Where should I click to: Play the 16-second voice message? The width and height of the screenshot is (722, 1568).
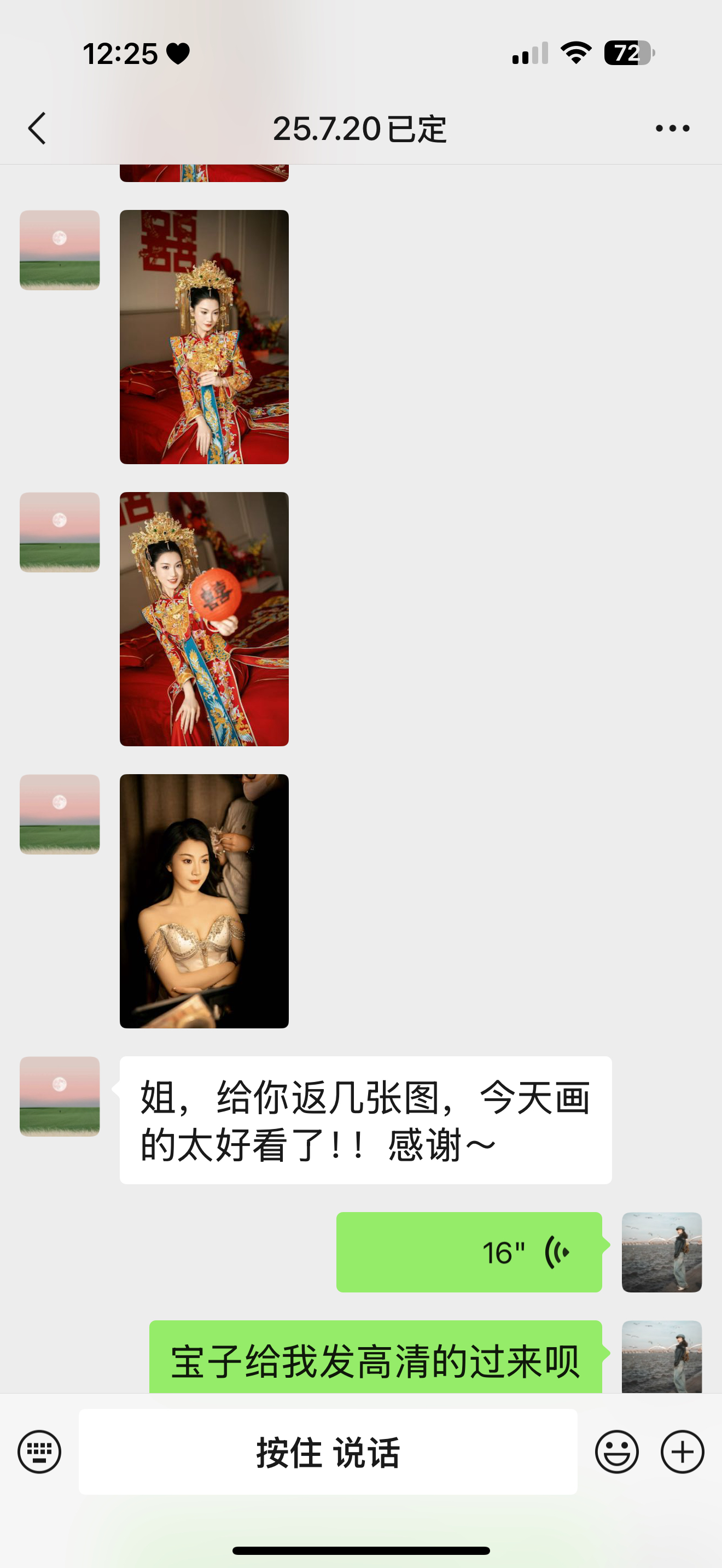coord(469,1252)
